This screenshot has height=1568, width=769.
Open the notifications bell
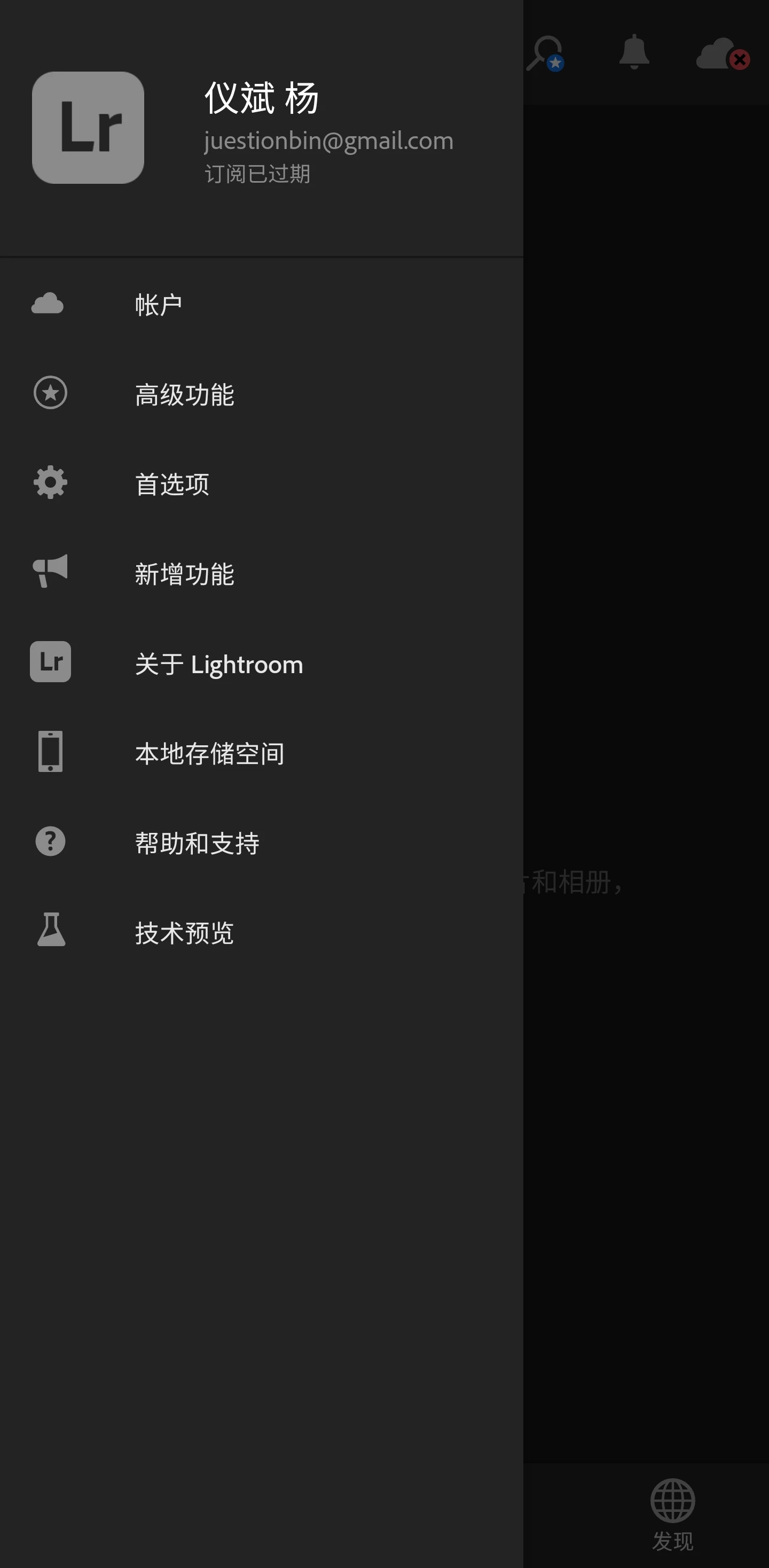click(x=634, y=52)
